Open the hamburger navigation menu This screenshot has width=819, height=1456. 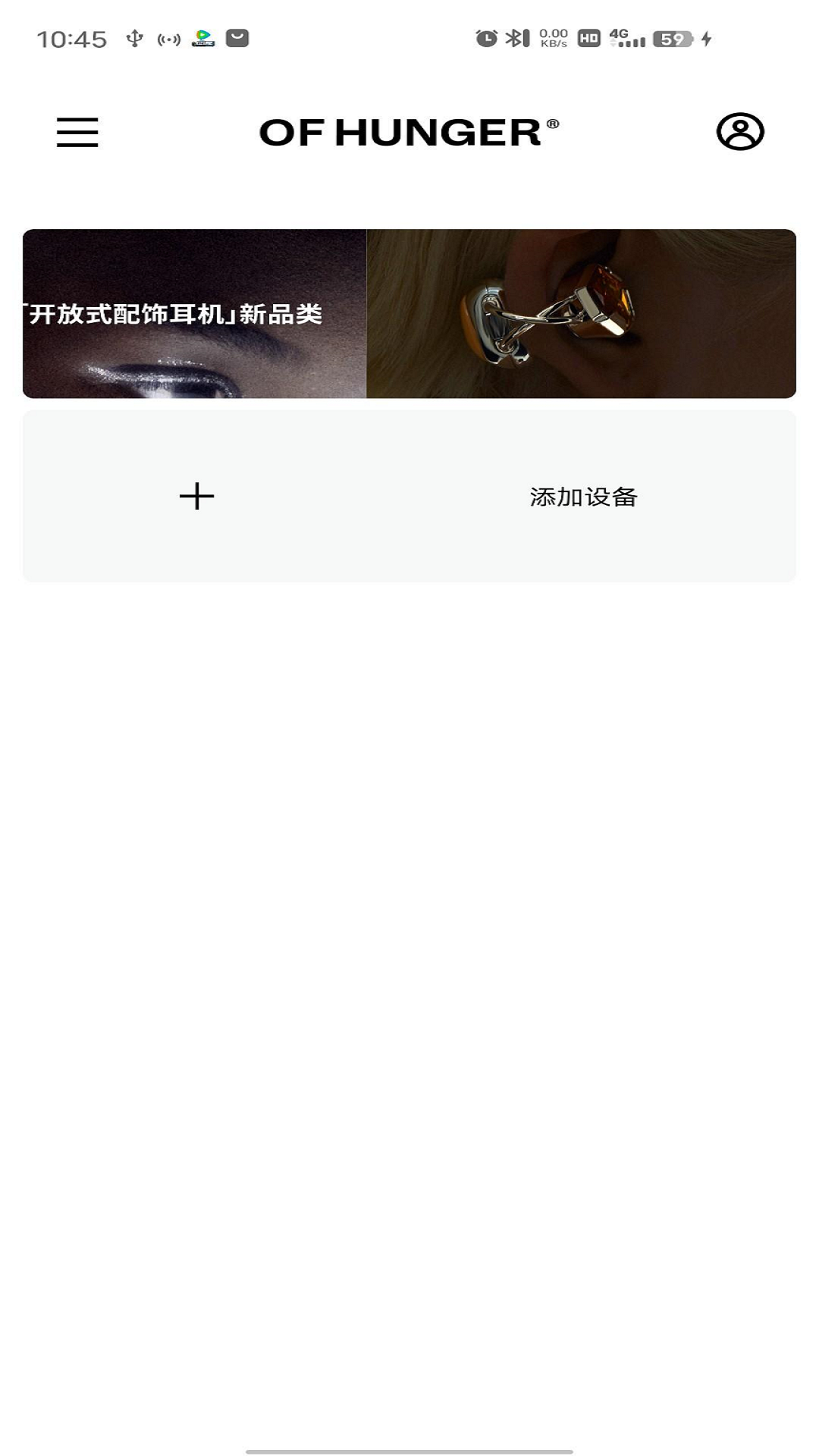coord(78,133)
